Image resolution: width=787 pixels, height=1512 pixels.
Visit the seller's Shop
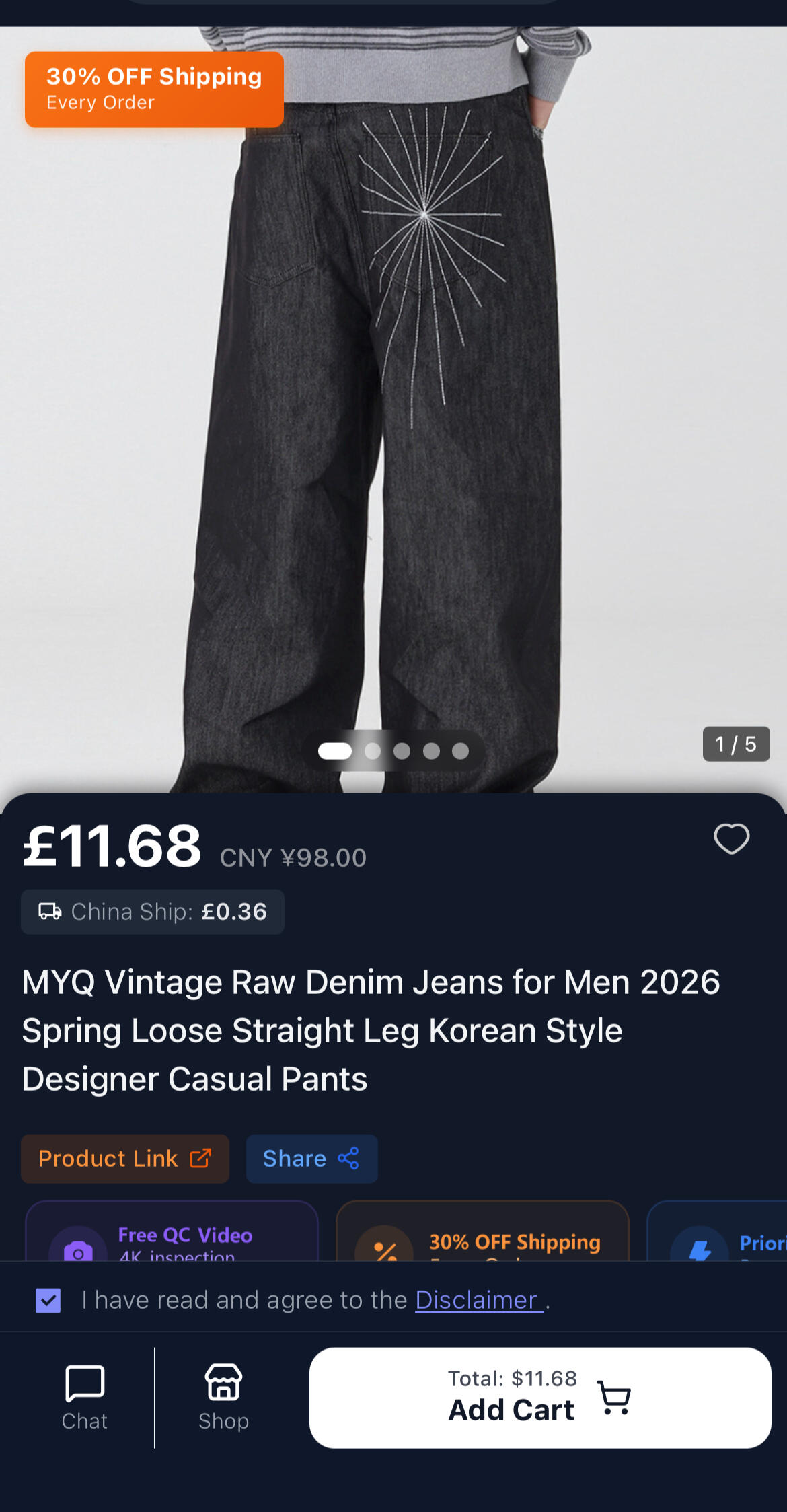pyautogui.click(x=223, y=1397)
